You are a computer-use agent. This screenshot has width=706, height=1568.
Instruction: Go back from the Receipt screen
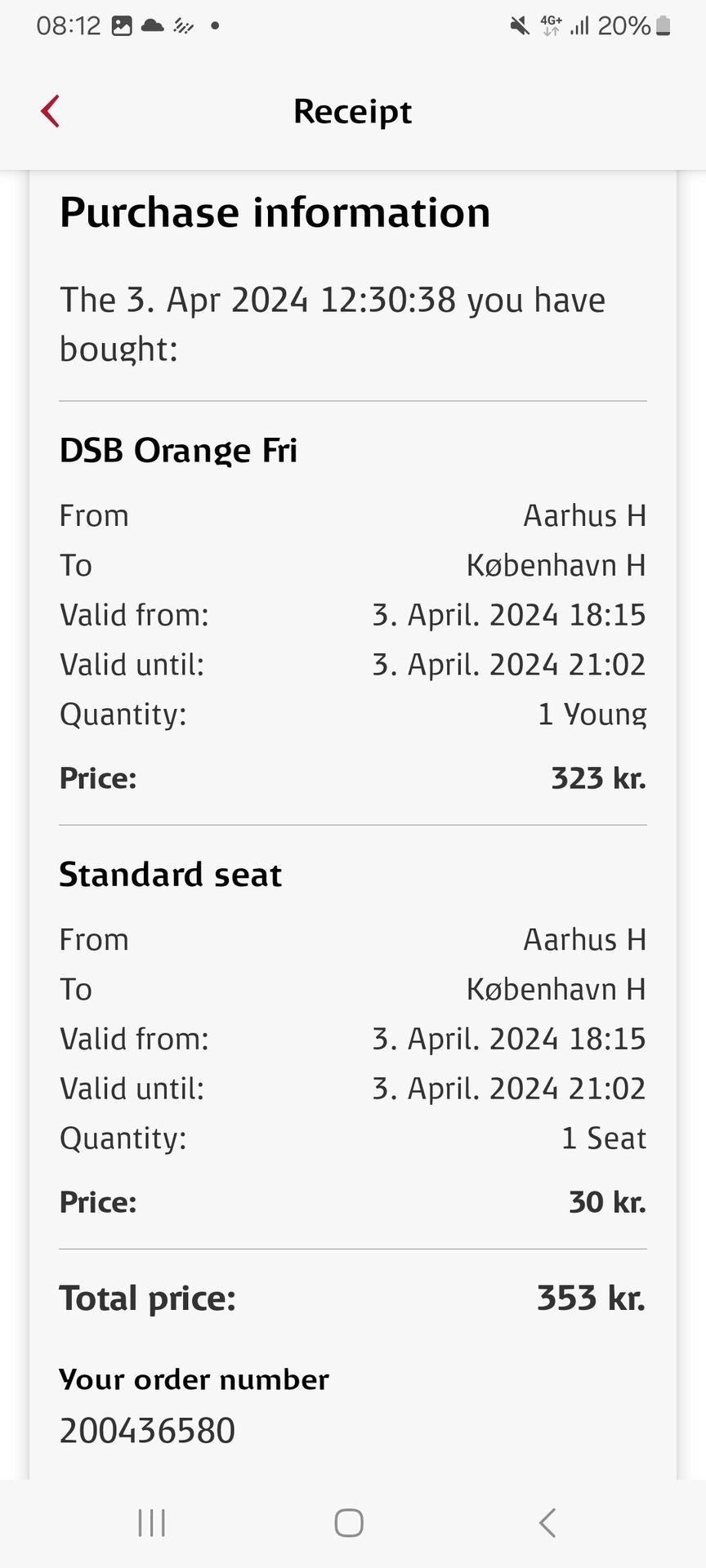pos(51,112)
